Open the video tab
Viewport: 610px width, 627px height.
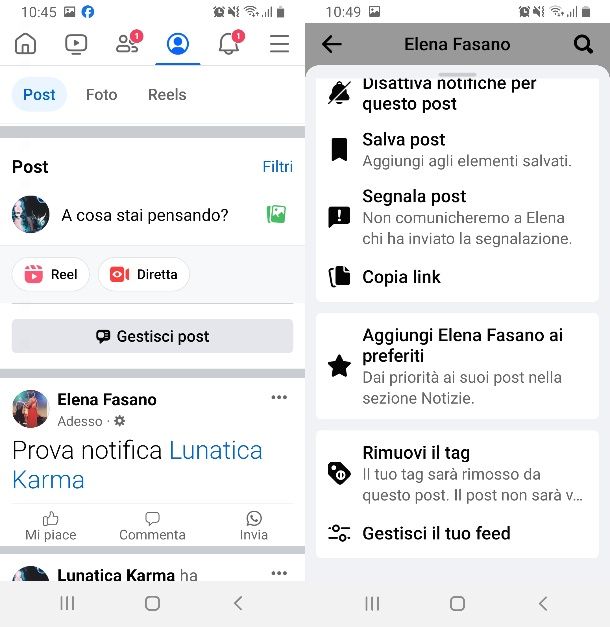[x=76, y=44]
